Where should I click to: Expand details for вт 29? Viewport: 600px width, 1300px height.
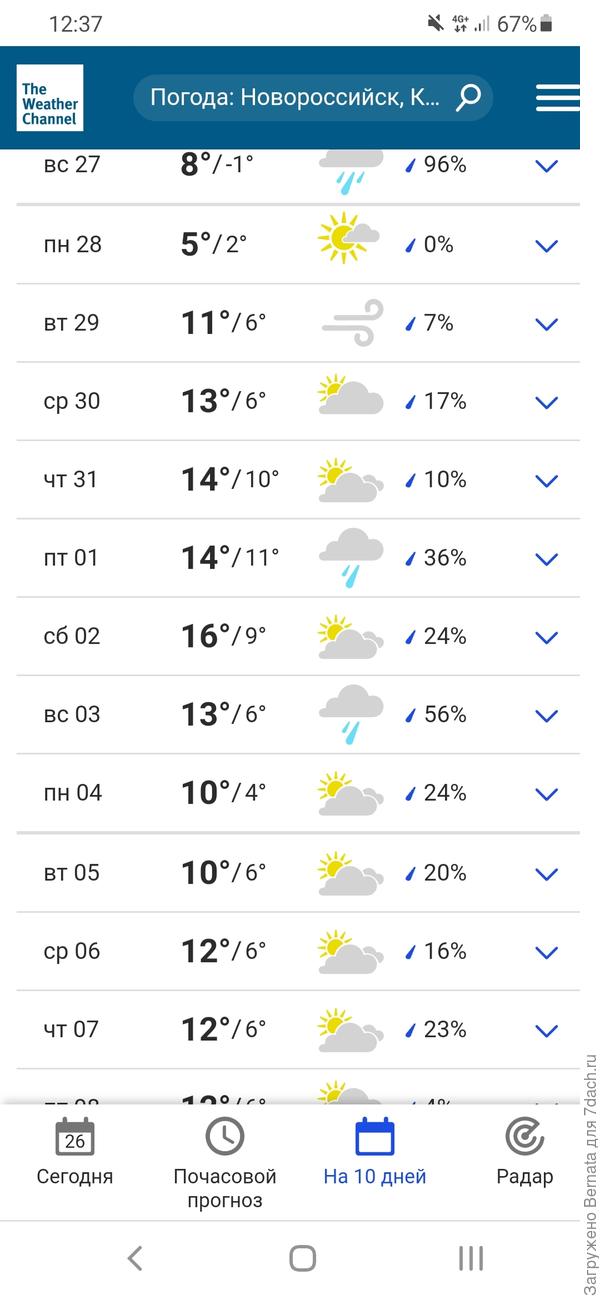tap(546, 323)
